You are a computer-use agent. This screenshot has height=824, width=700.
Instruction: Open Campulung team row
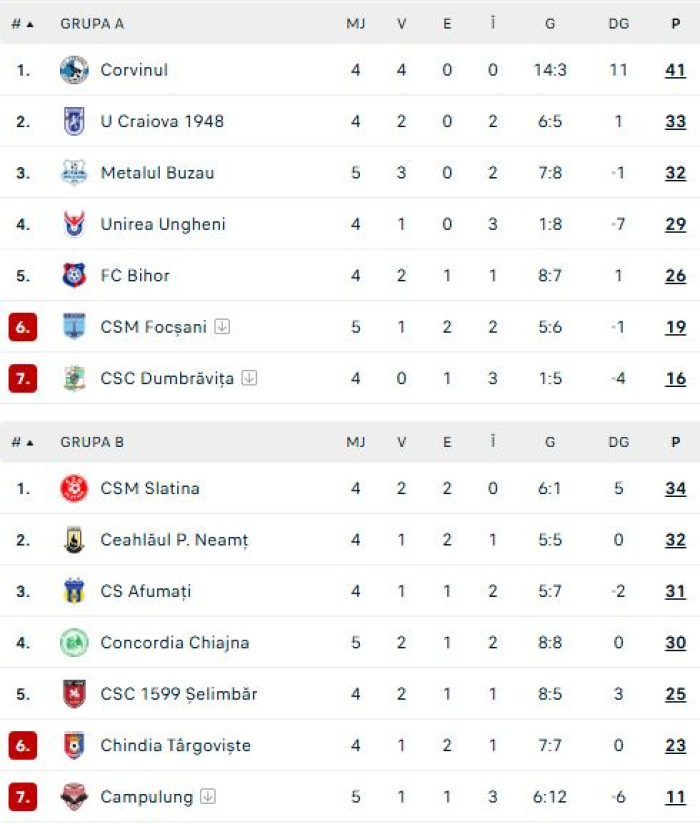pos(146,797)
